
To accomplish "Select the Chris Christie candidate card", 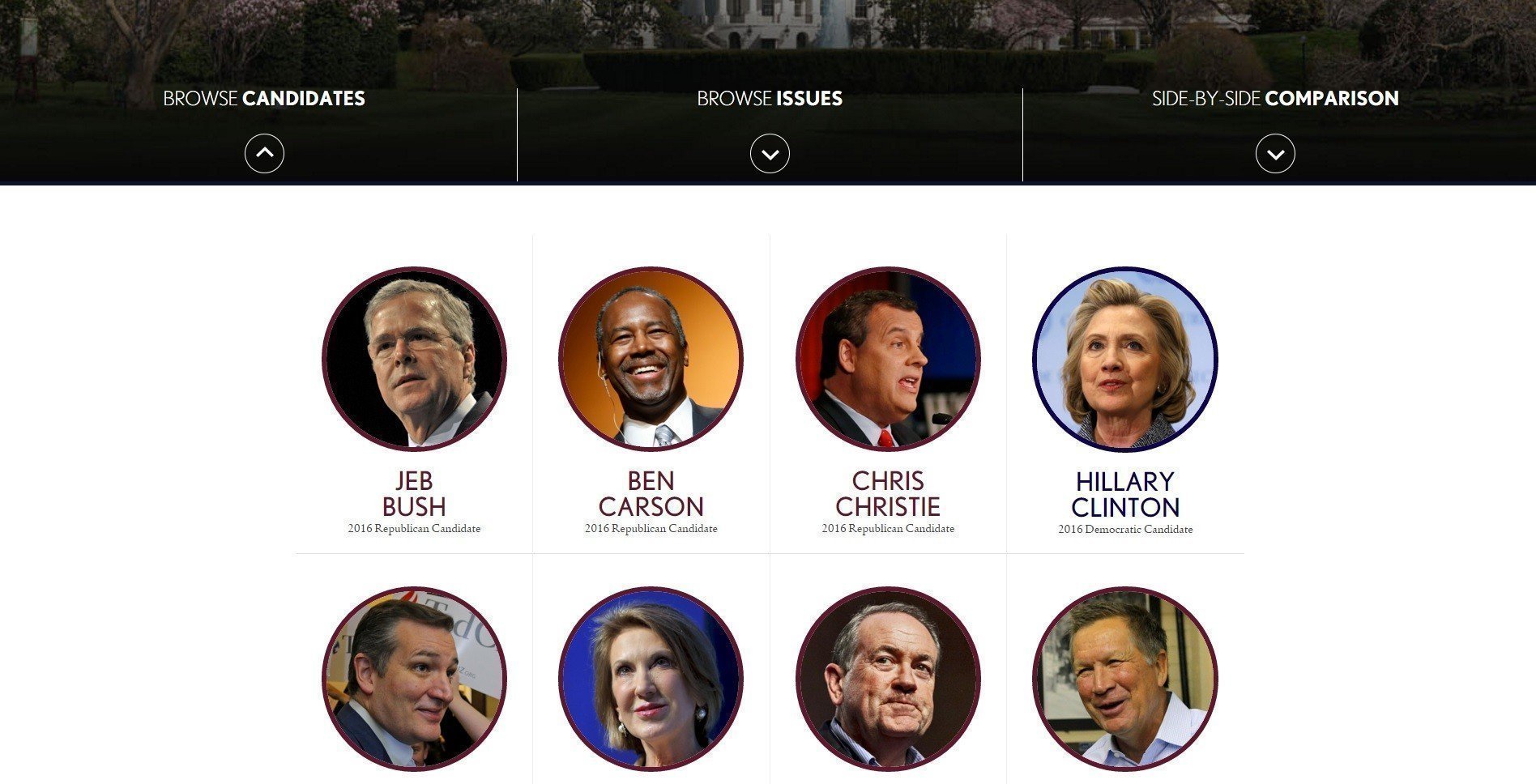I will (x=888, y=359).
